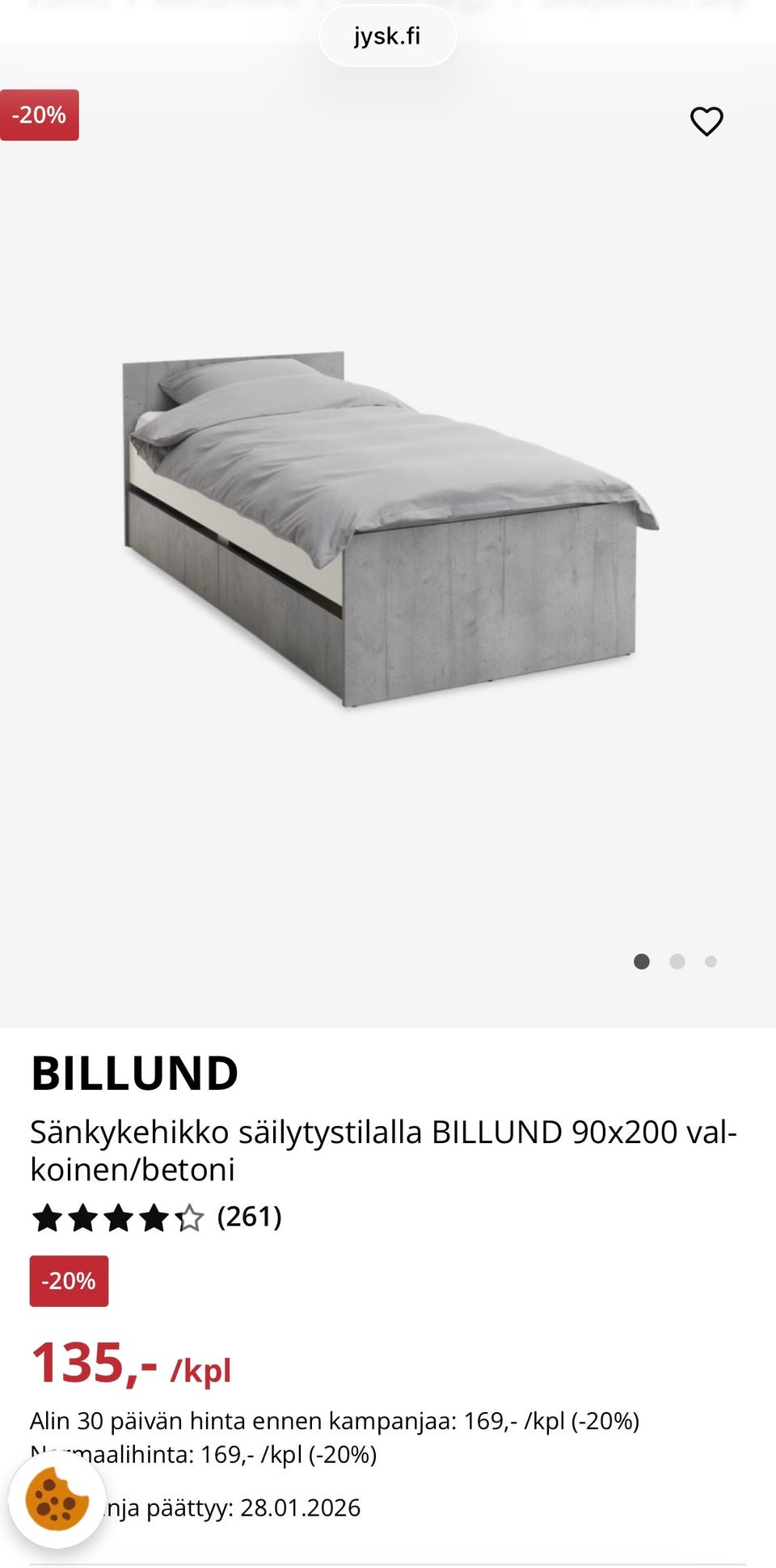
Task: Open the jysk.fi address pill
Action: pos(387,36)
